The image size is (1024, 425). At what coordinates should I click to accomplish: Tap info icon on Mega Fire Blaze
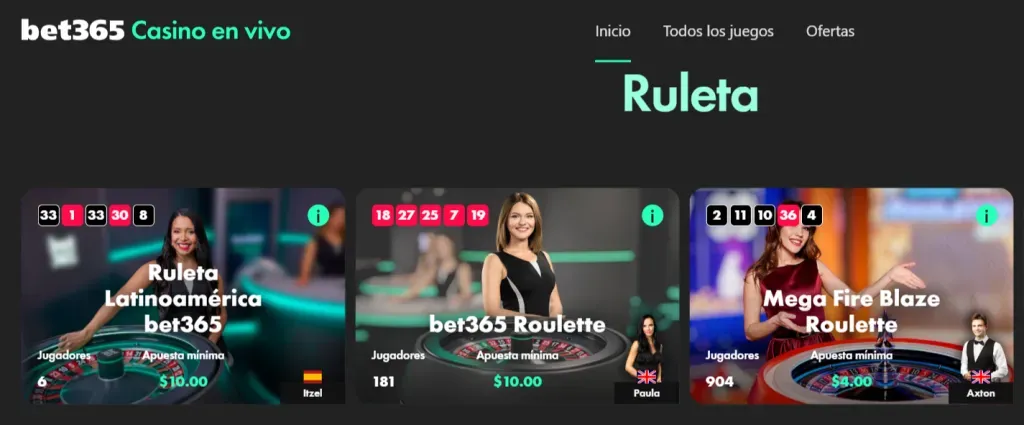[x=988, y=215]
